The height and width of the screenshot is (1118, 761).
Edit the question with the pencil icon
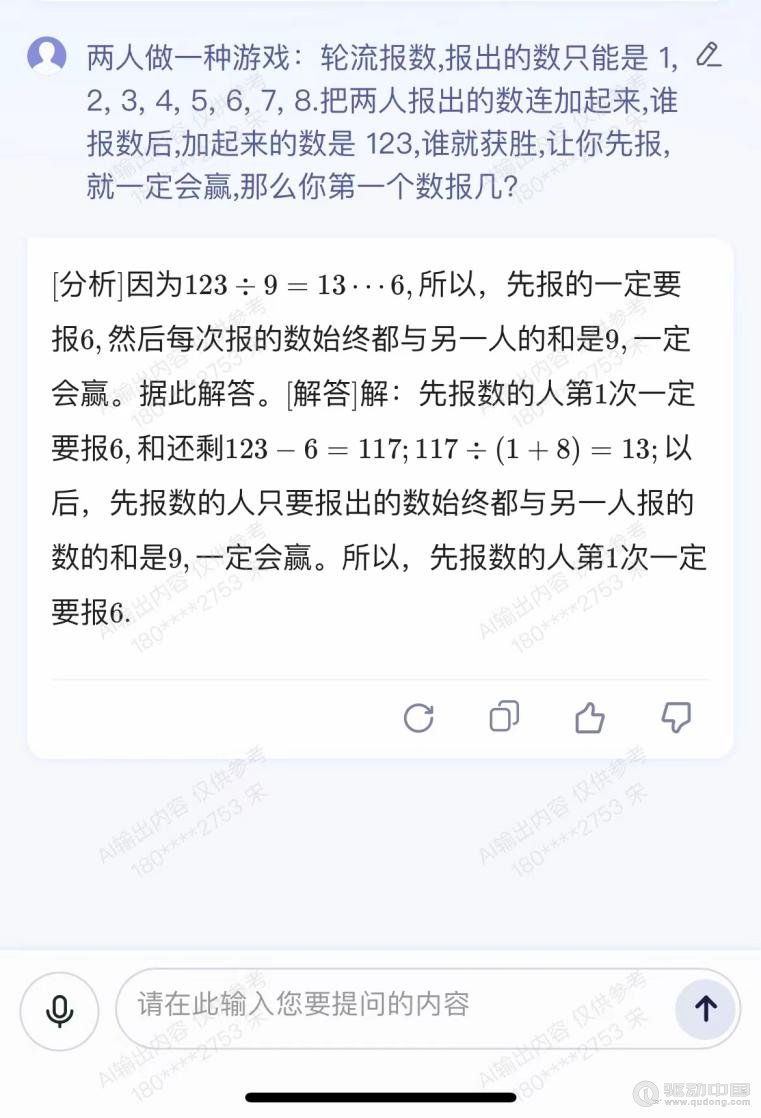708,55
